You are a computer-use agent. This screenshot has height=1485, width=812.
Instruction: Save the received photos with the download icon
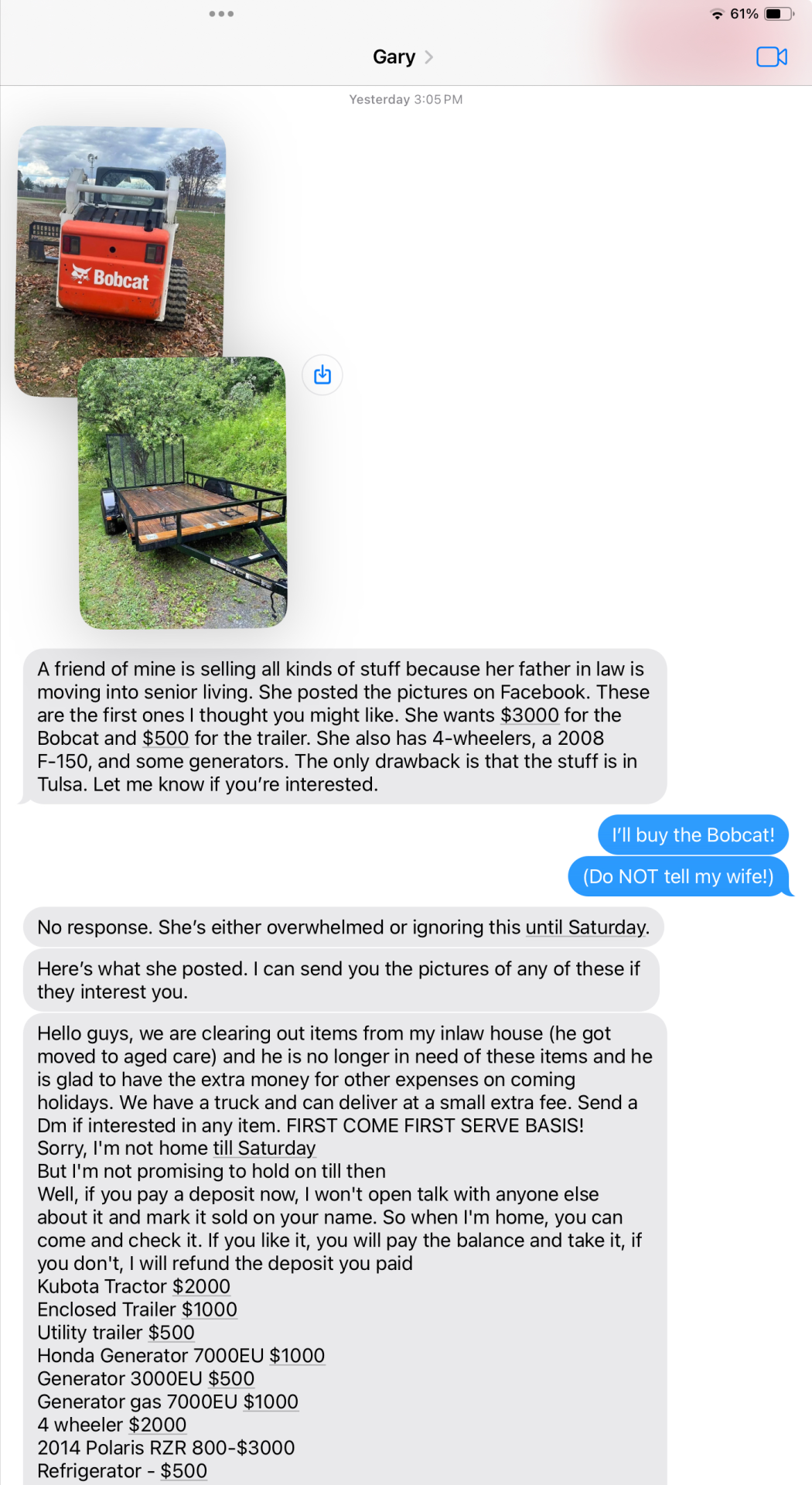322,375
